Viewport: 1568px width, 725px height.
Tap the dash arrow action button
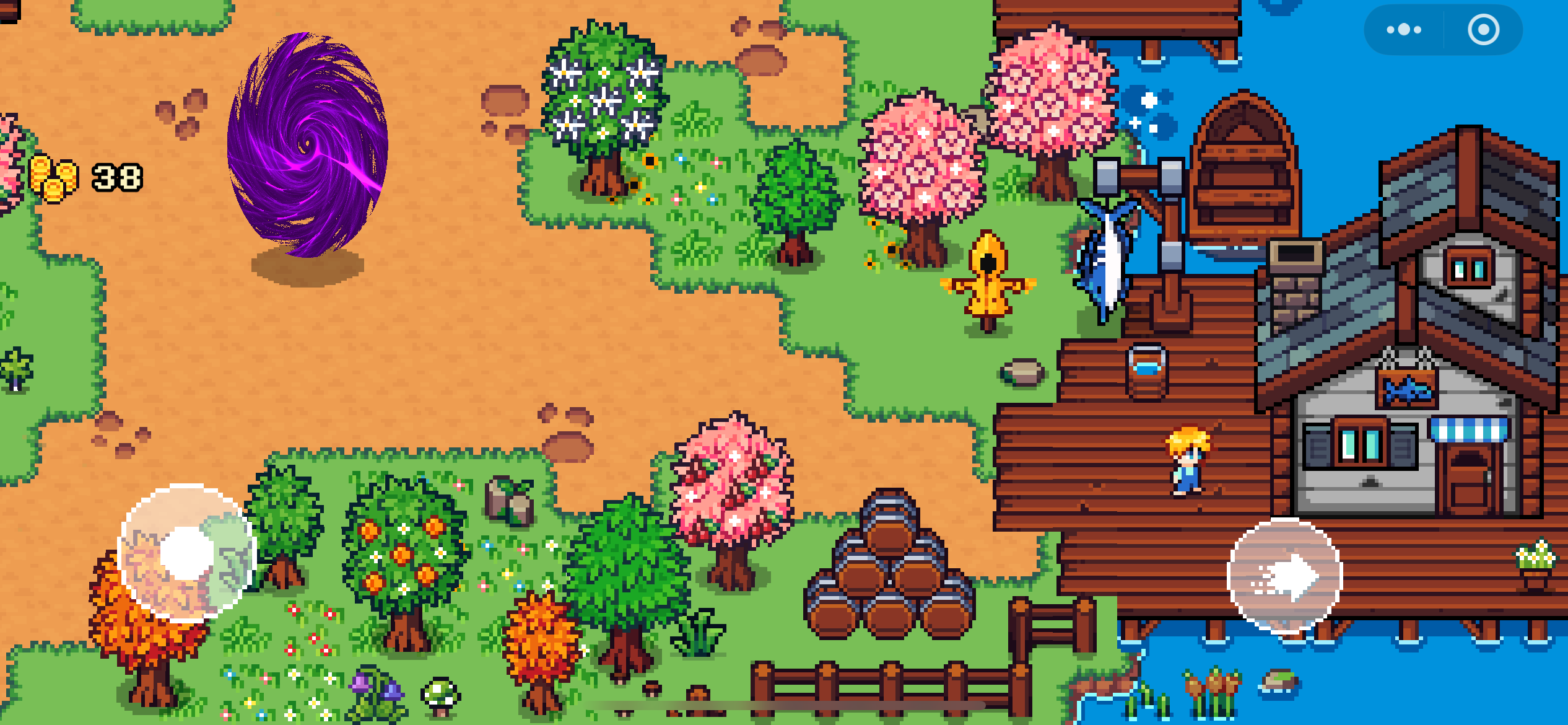coord(1285,576)
